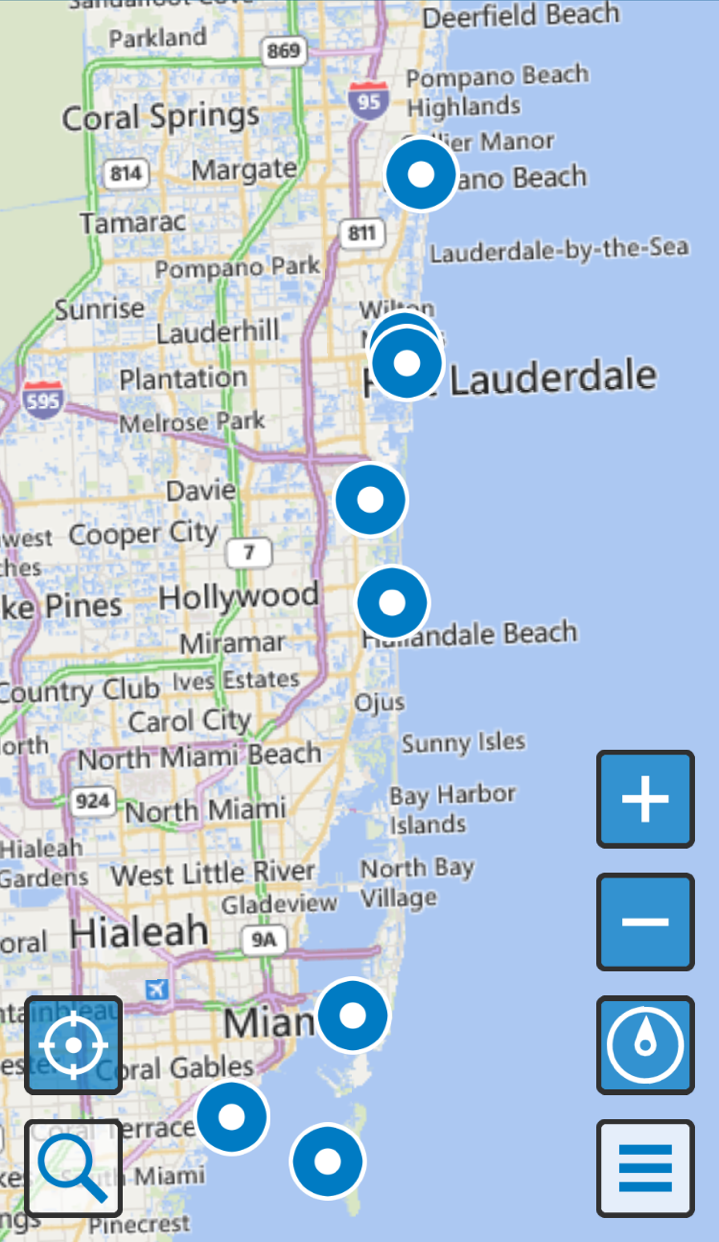Center map on my location
The height and width of the screenshot is (1242, 719).
(x=73, y=1045)
